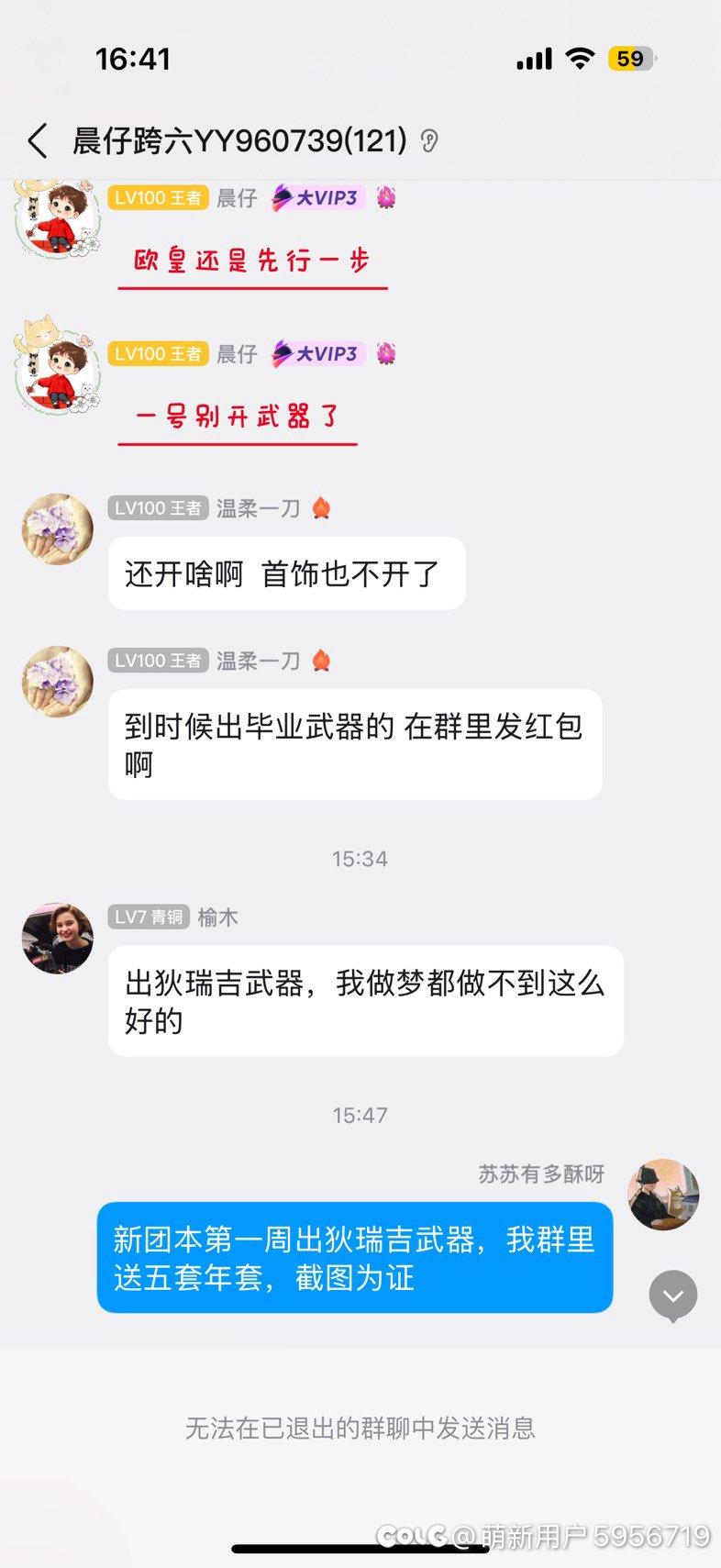Tap the Wi-Fi icon in the status bar
Viewport: 721px width, 1568px height.
click(x=580, y=58)
